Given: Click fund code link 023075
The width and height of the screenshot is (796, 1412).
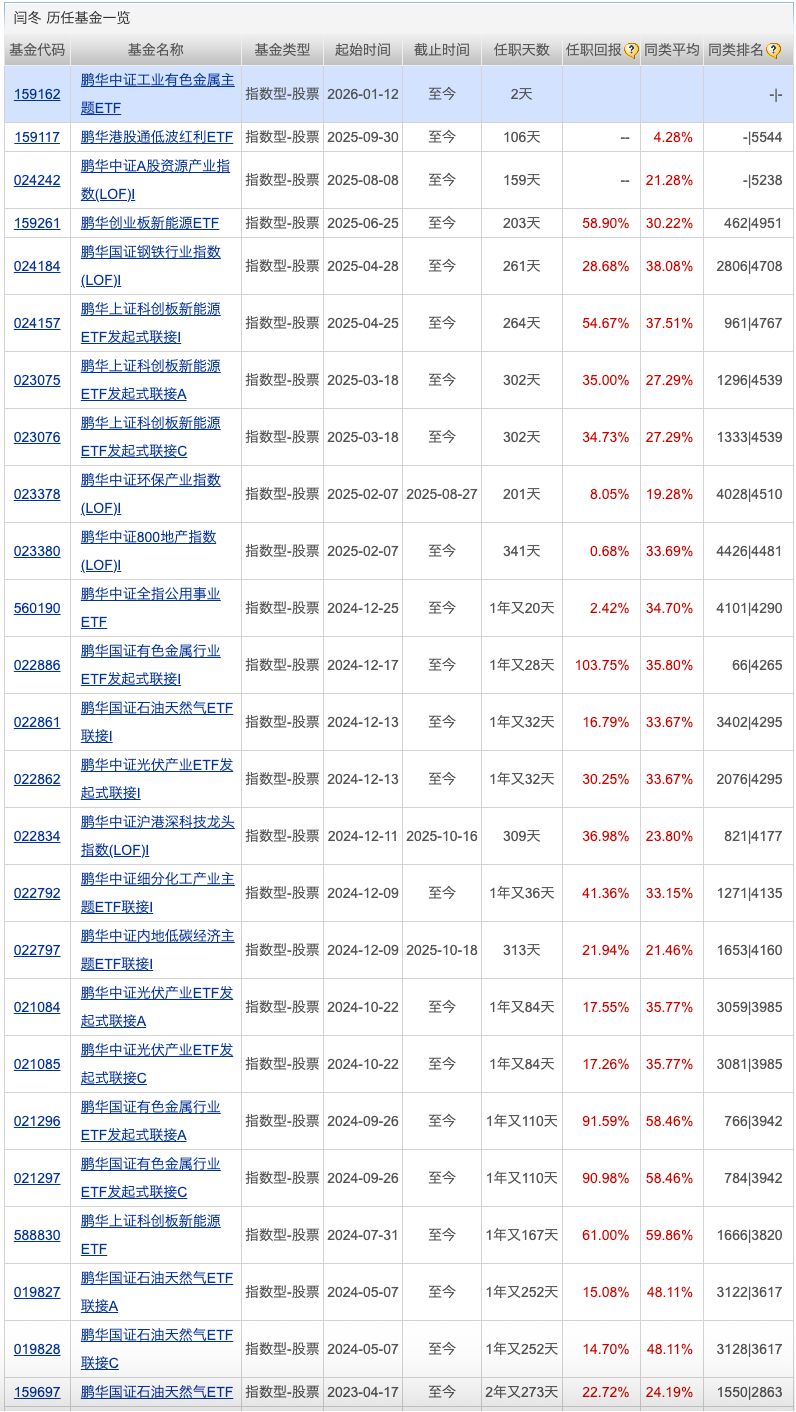Looking at the screenshot, I should 36,380.
